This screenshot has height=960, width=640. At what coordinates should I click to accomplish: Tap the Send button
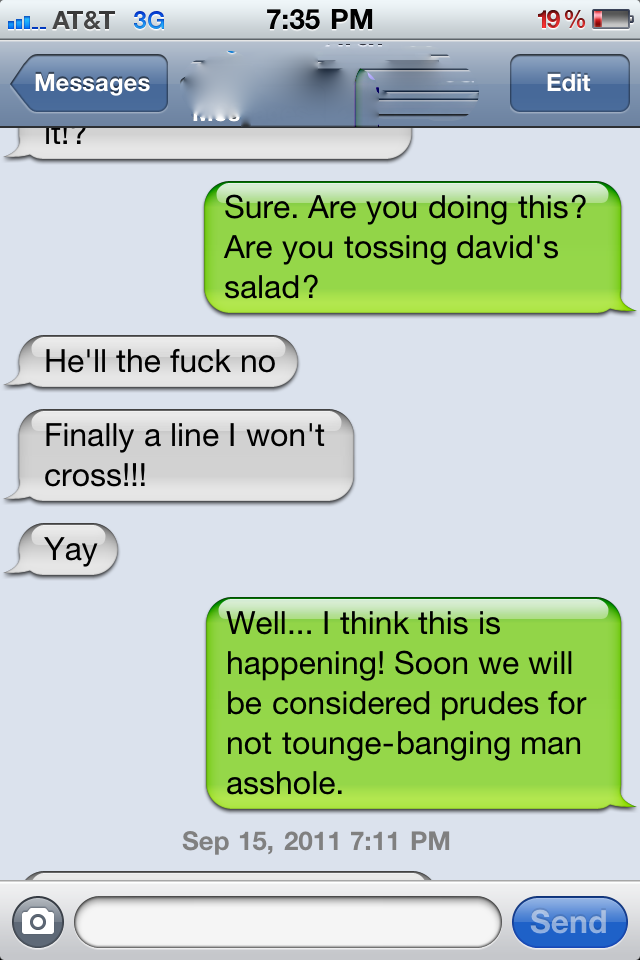coord(568,921)
